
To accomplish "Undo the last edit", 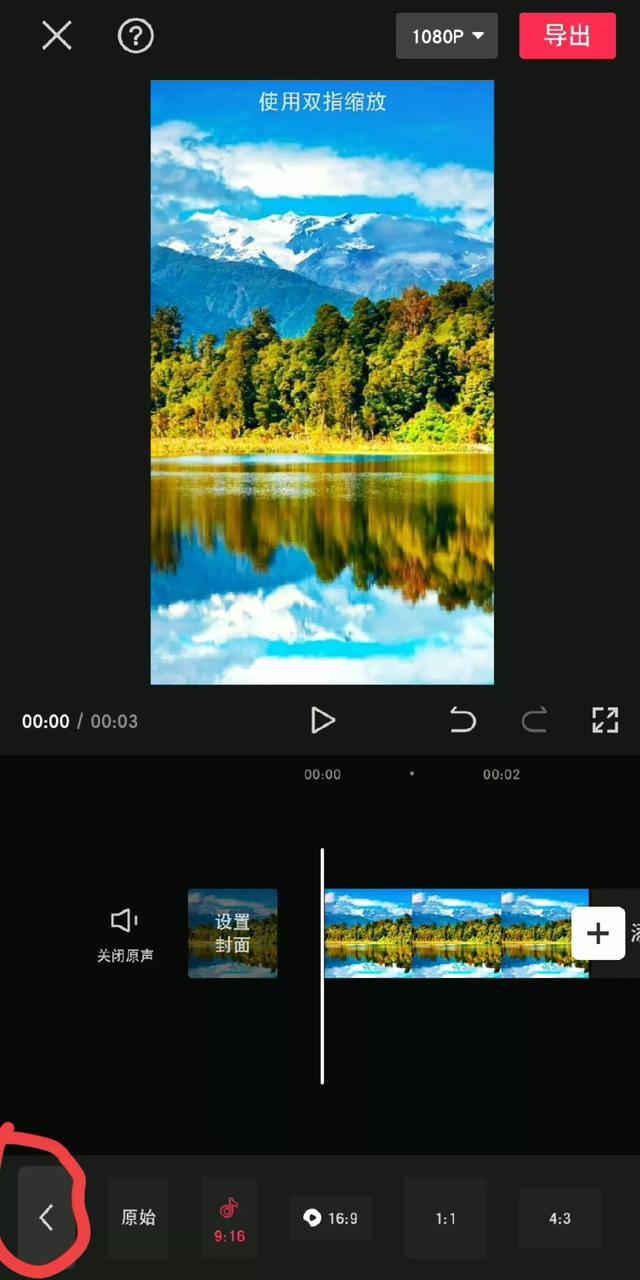I will (462, 720).
